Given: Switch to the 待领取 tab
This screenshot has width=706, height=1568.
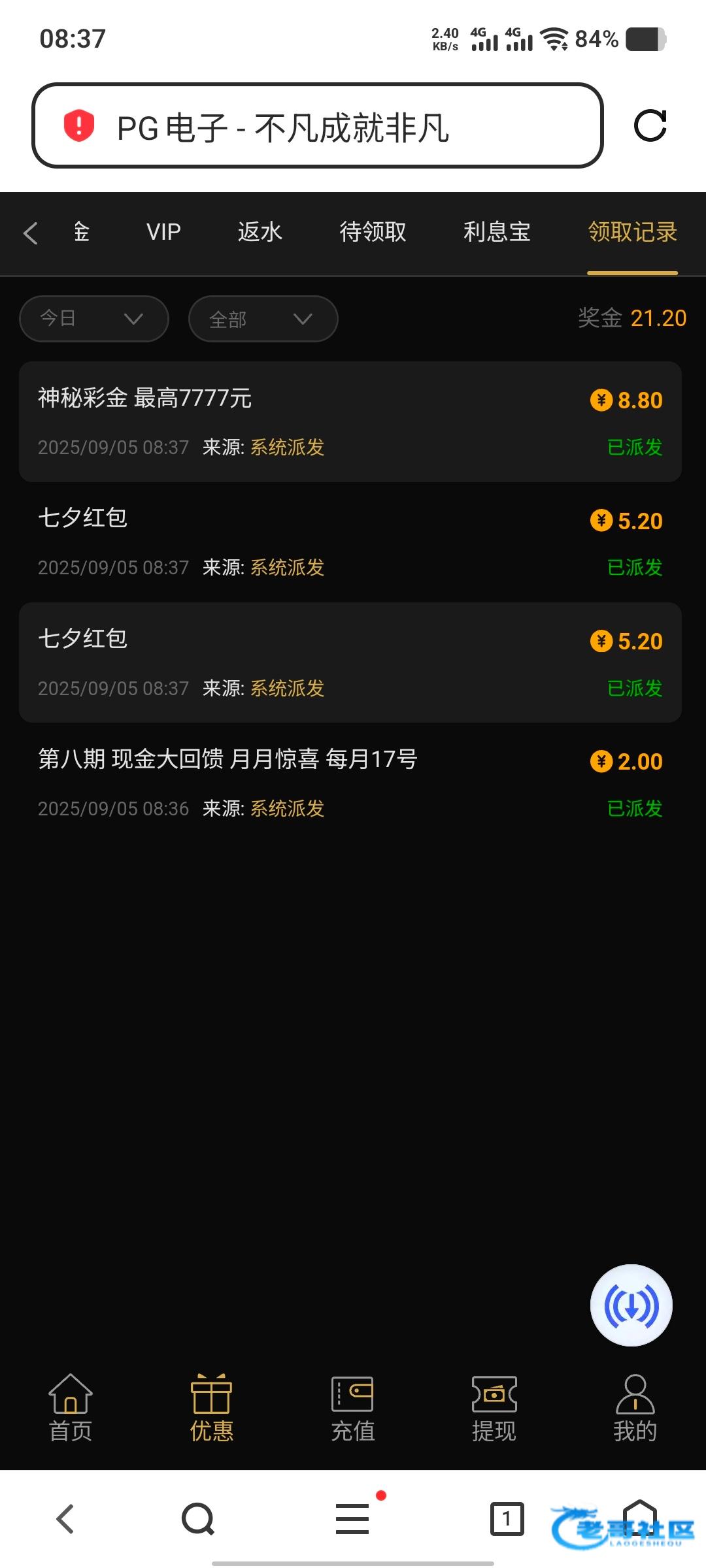Looking at the screenshot, I should pyautogui.click(x=373, y=232).
